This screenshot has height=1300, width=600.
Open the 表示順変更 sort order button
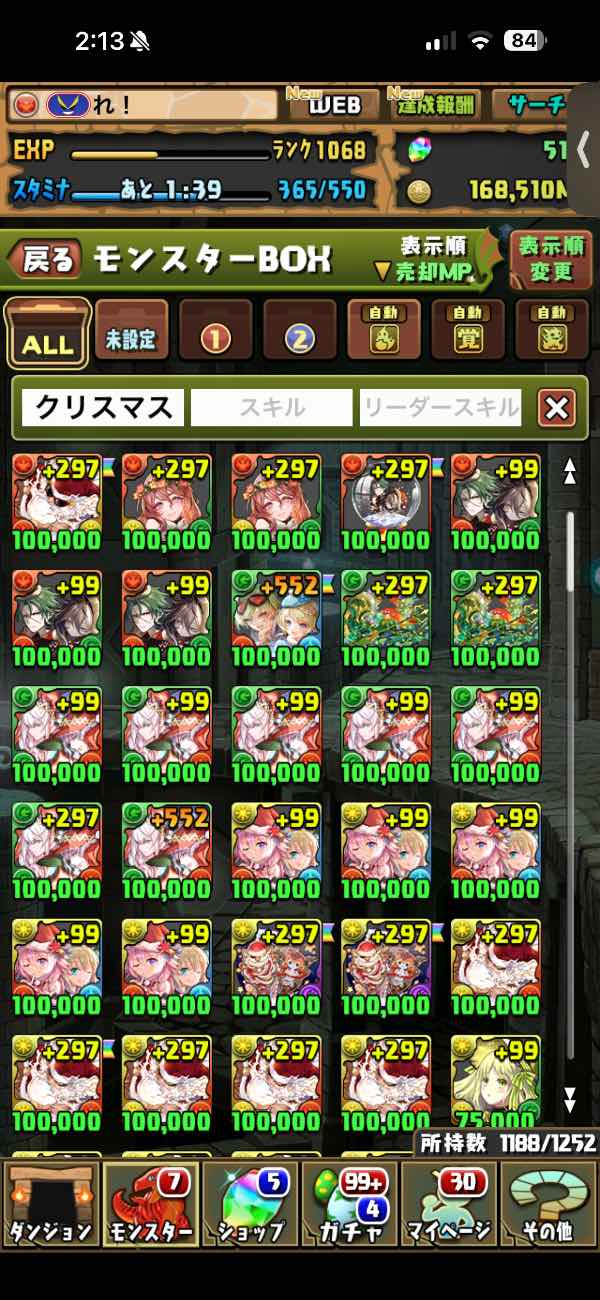(x=550, y=259)
